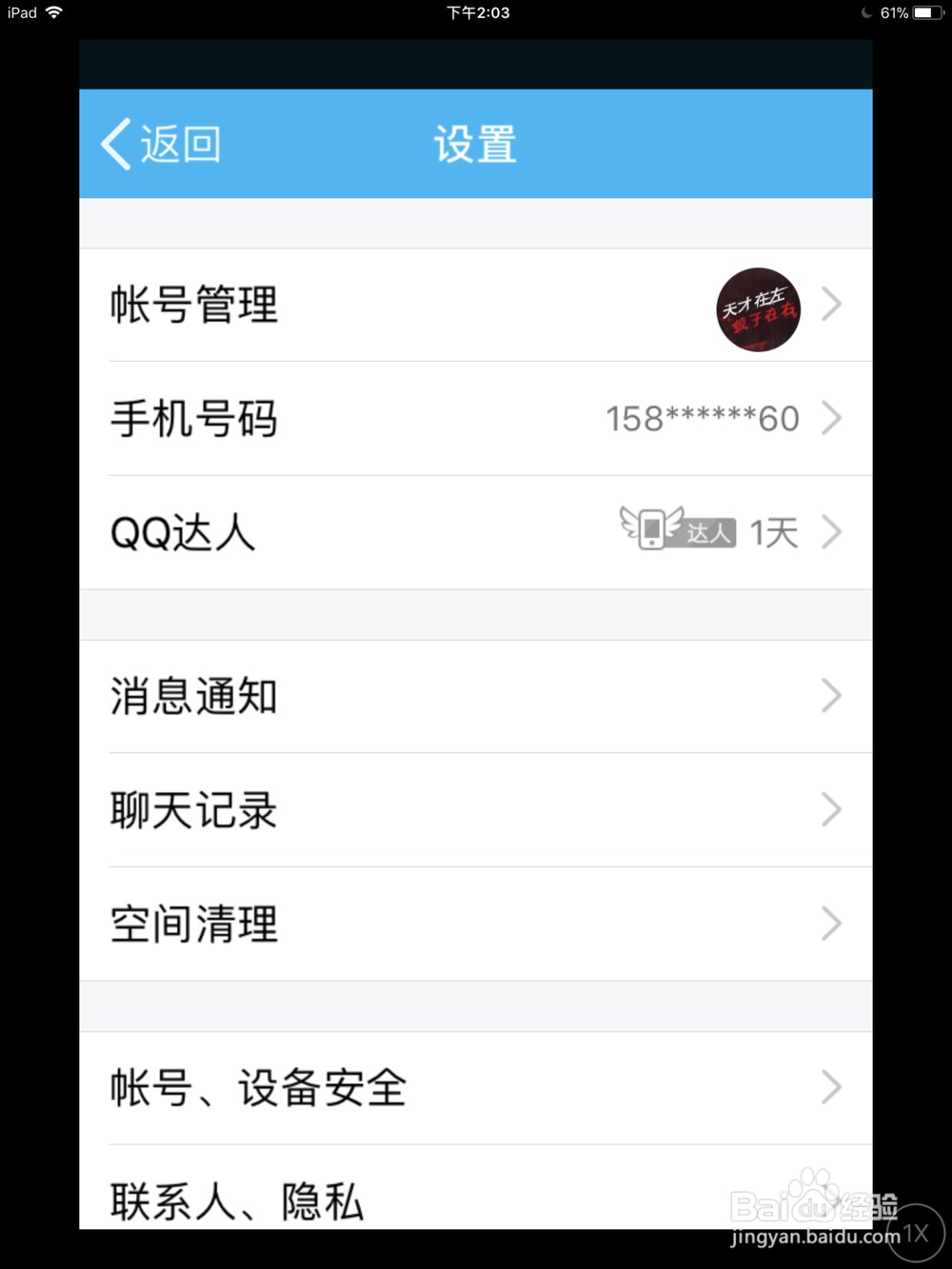Click the moon icon in the status bar
Viewport: 952px width, 1269px height.
click(864, 12)
